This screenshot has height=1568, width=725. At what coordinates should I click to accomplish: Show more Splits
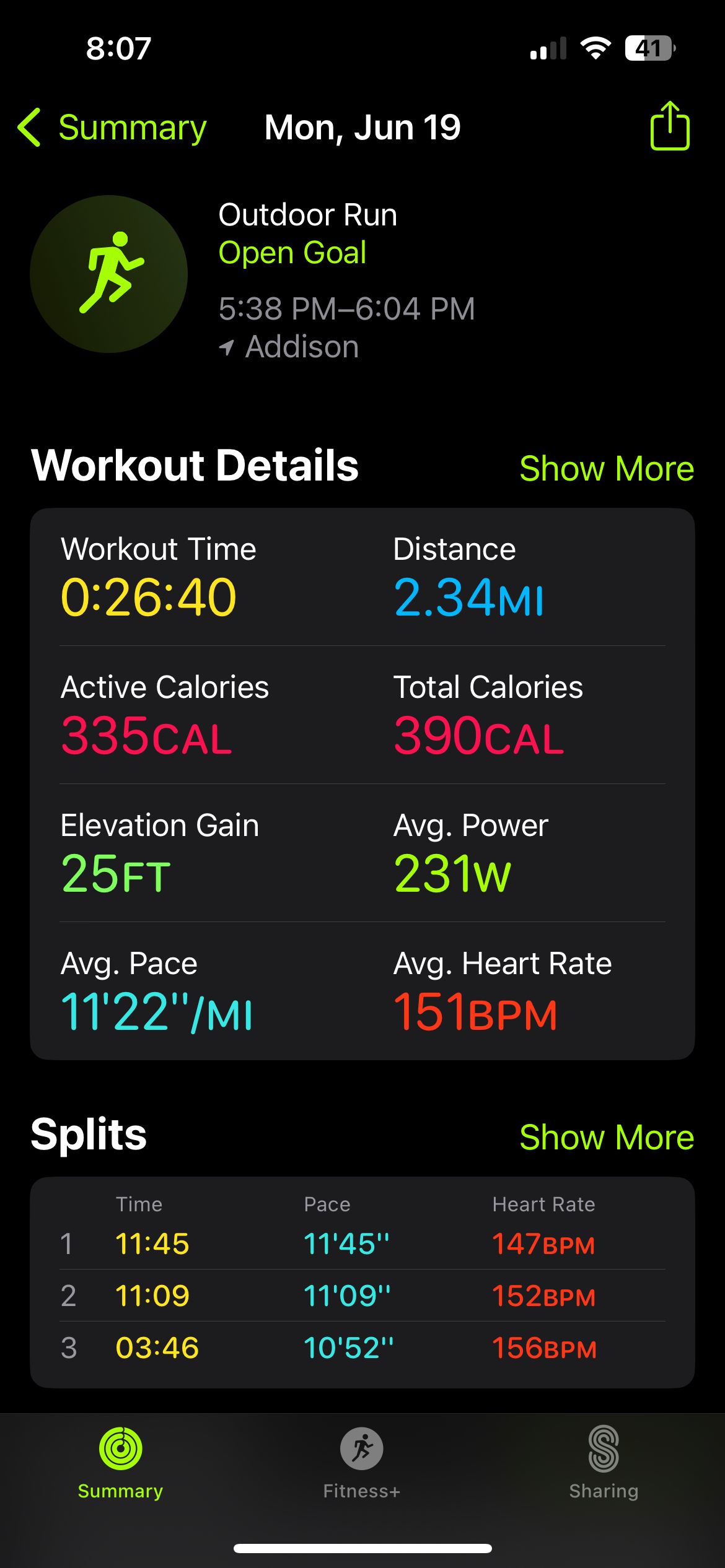coord(607,1137)
